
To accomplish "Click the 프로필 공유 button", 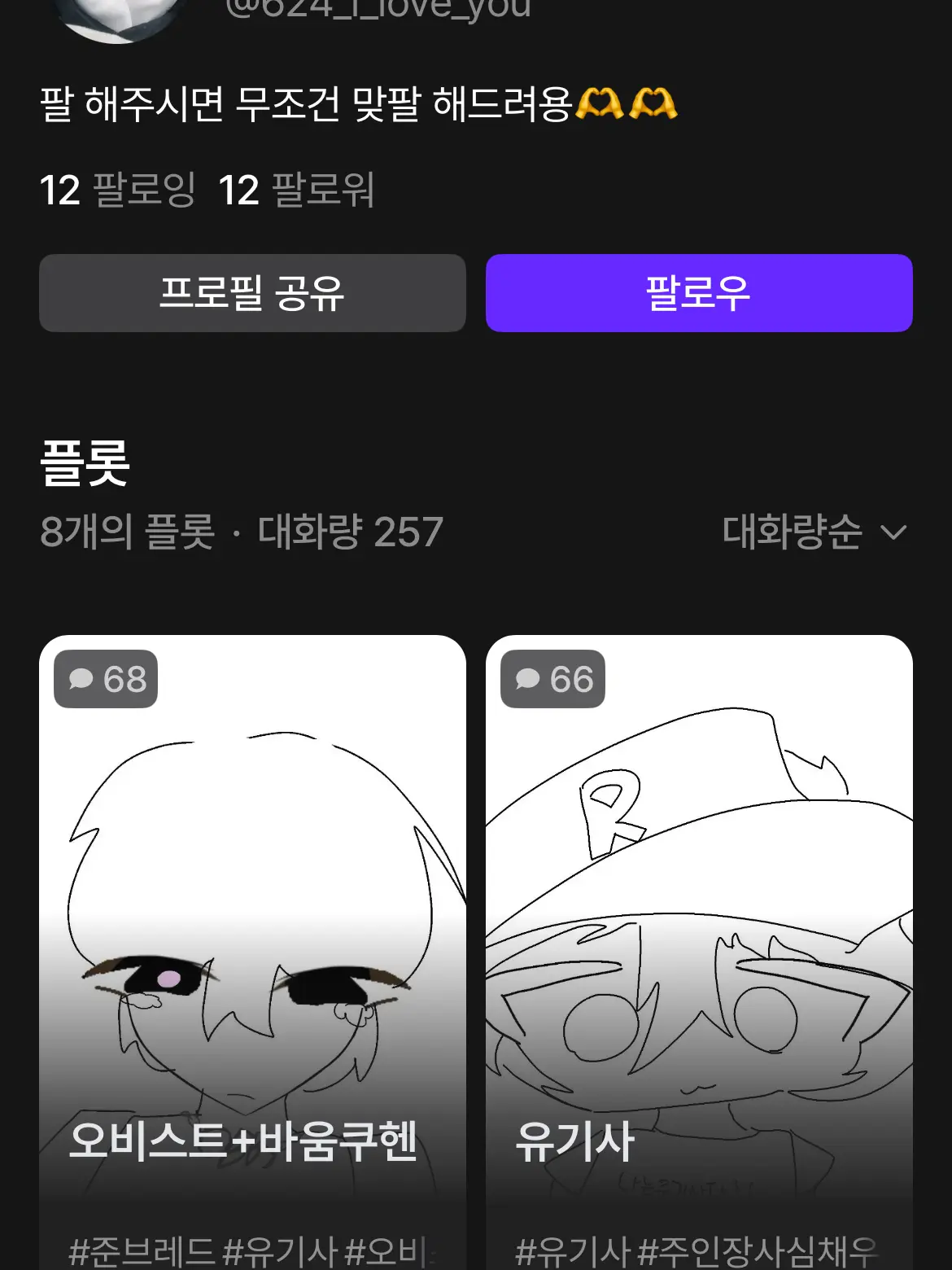I will point(251,294).
